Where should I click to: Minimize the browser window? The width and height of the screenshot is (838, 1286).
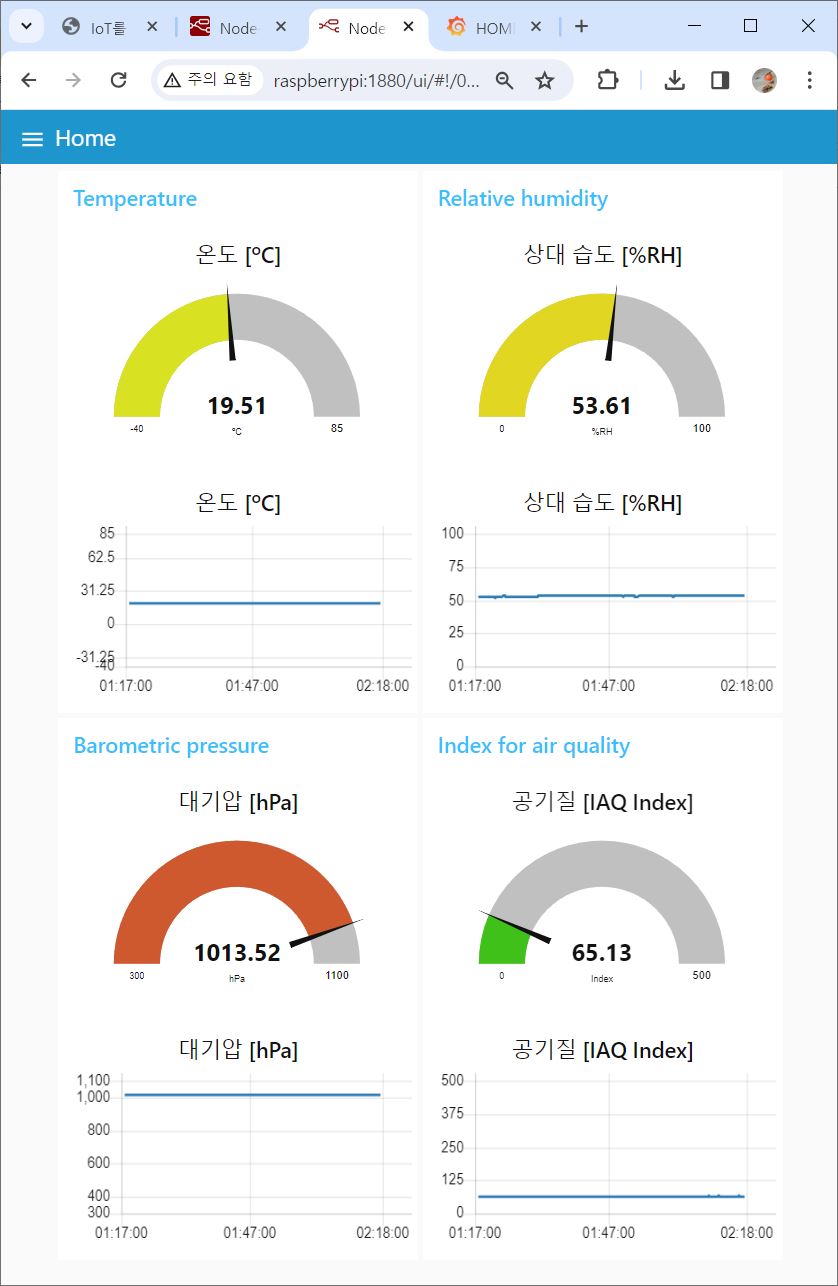tap(693, 26)
